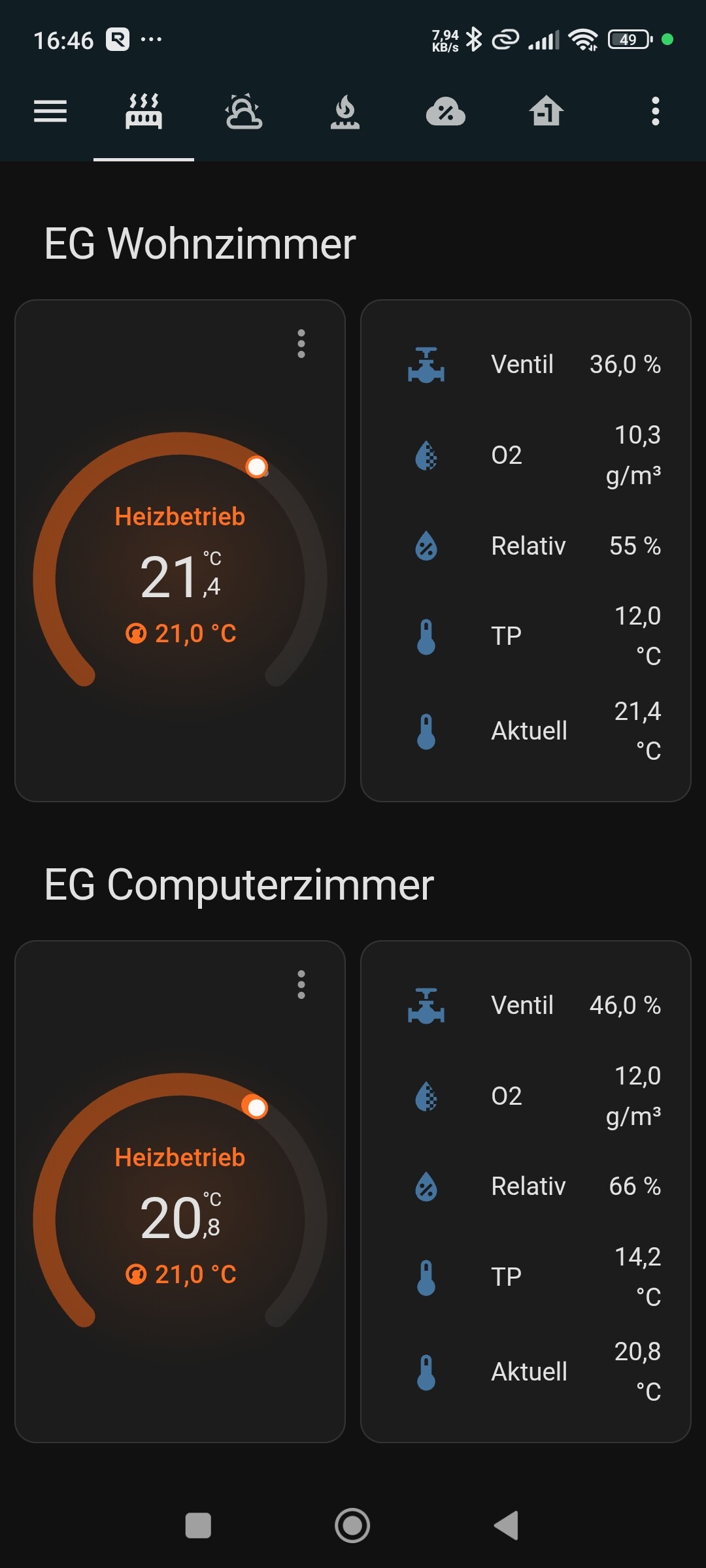Go to the home screen
The width and height of the screenshot is (706, 1568).
pyautogui.click(x=352, y=1526)
